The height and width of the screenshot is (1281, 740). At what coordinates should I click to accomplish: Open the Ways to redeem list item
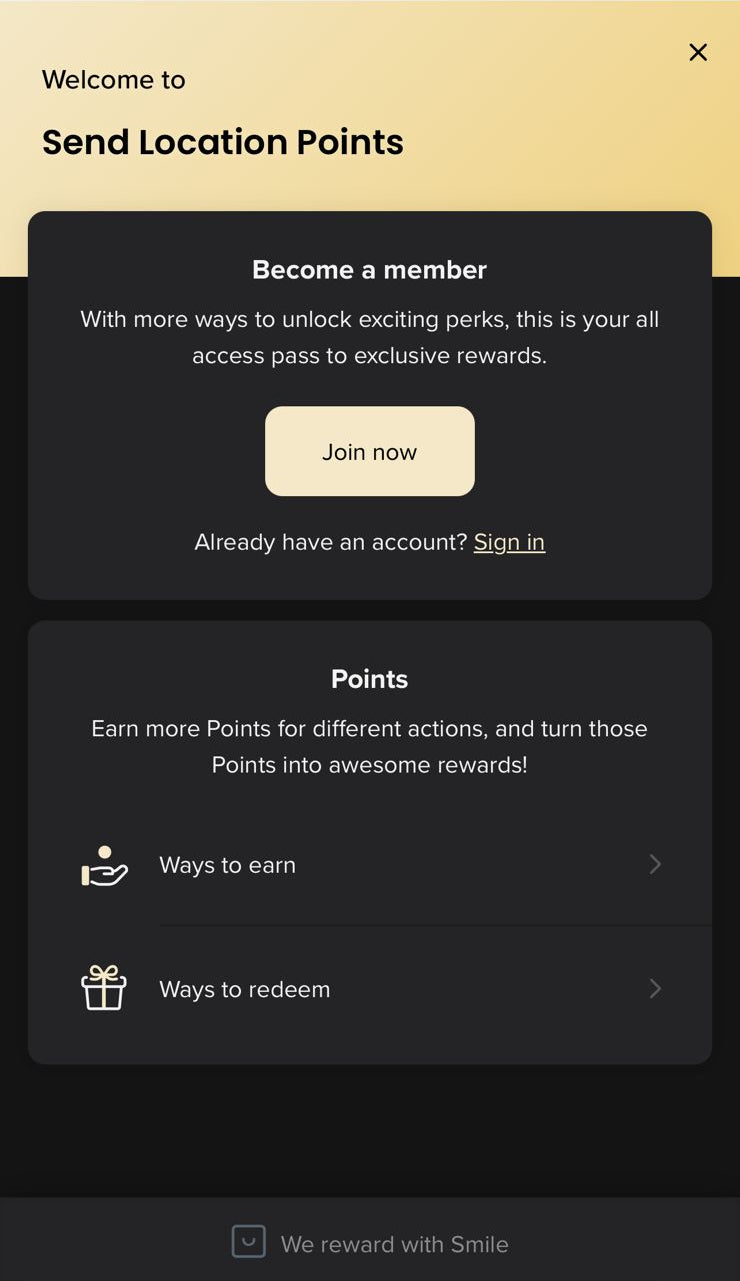pyautogui.click(x=245, y=989)
